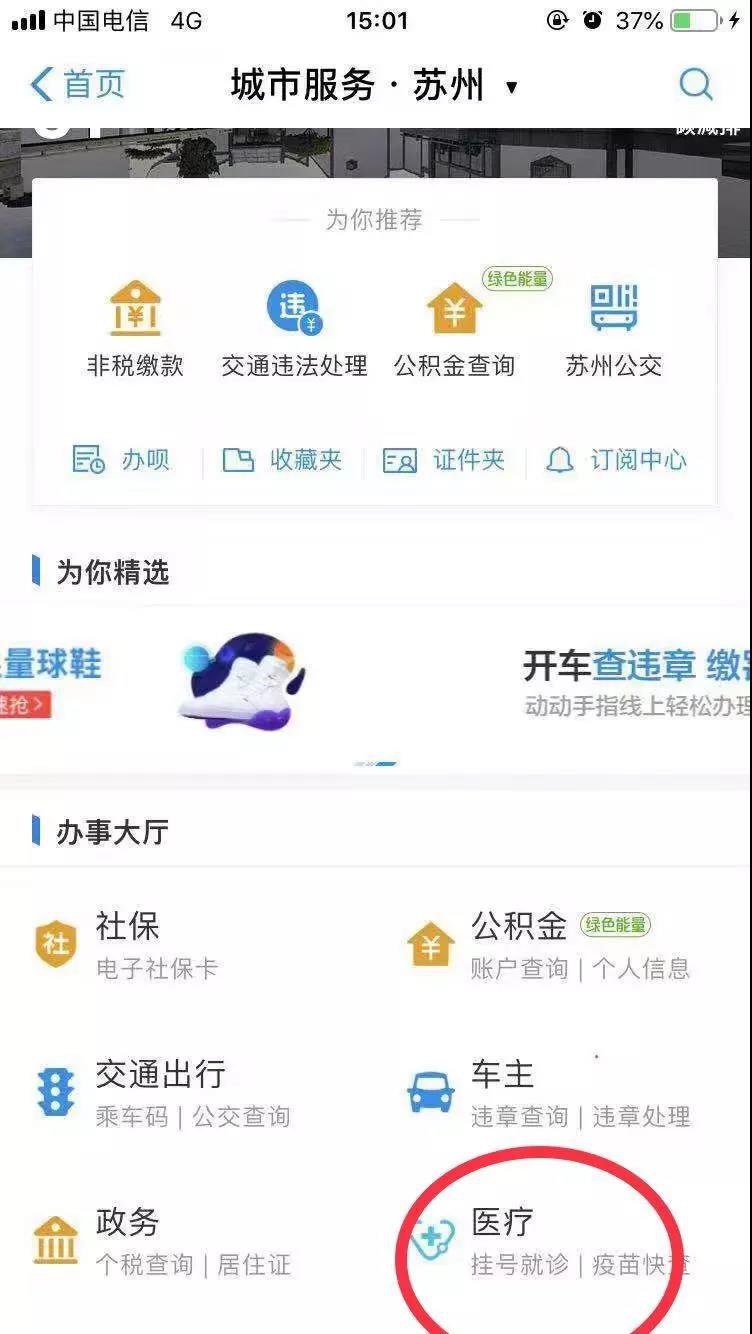
Task: Open 交通违法处理 service
Action: pyautogui.click(x=294, y=330)
